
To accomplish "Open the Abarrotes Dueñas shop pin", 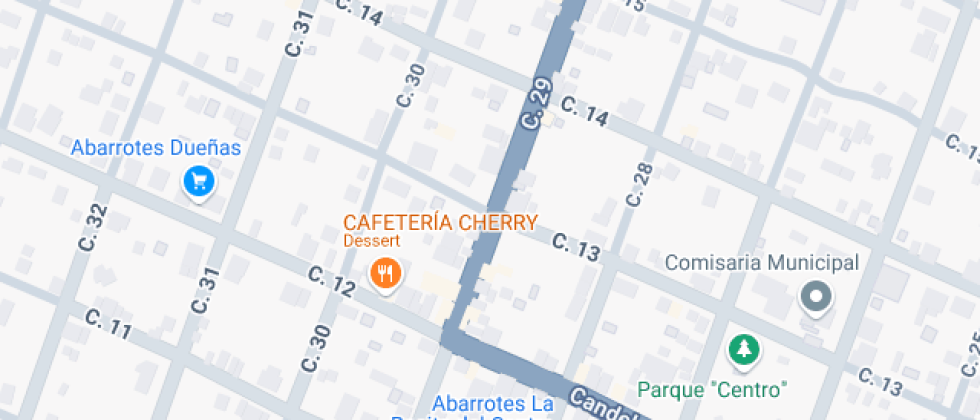I will (x=199, y=182).
